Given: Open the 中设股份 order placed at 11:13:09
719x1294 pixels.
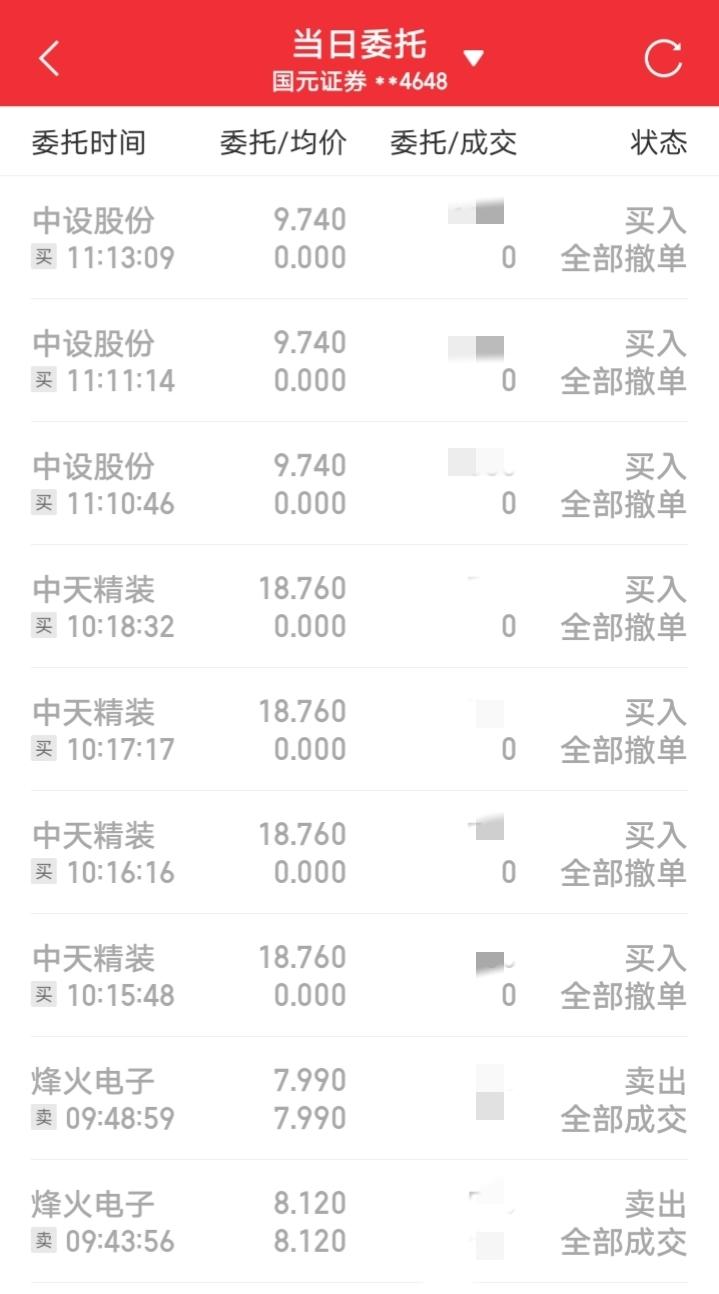Looking at the screenshot, I should [359, 238].
